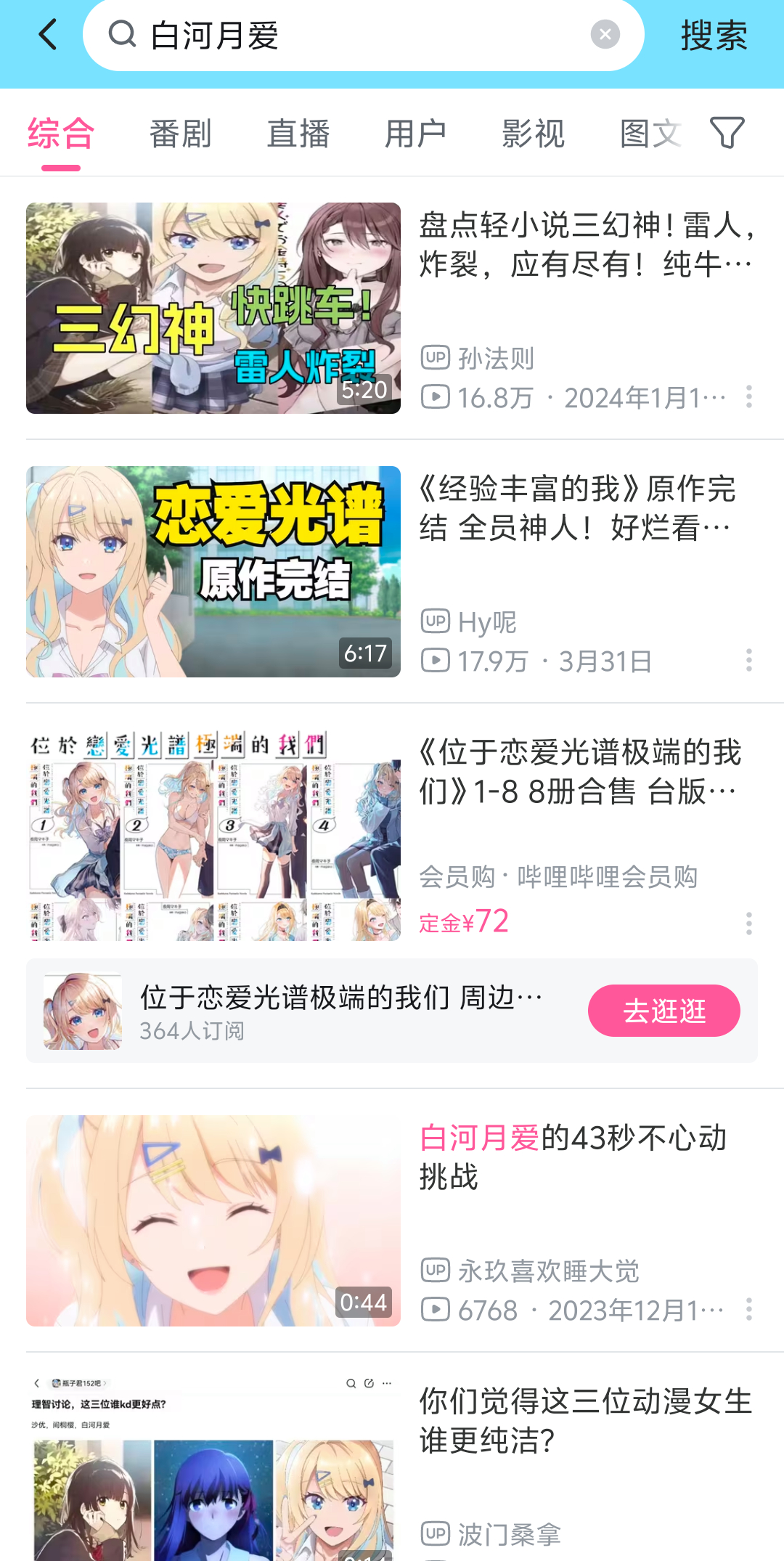Open more options for 永玖喜欢睡大觉's video
784x1561 pixels.
click(x=748, y=1309)
